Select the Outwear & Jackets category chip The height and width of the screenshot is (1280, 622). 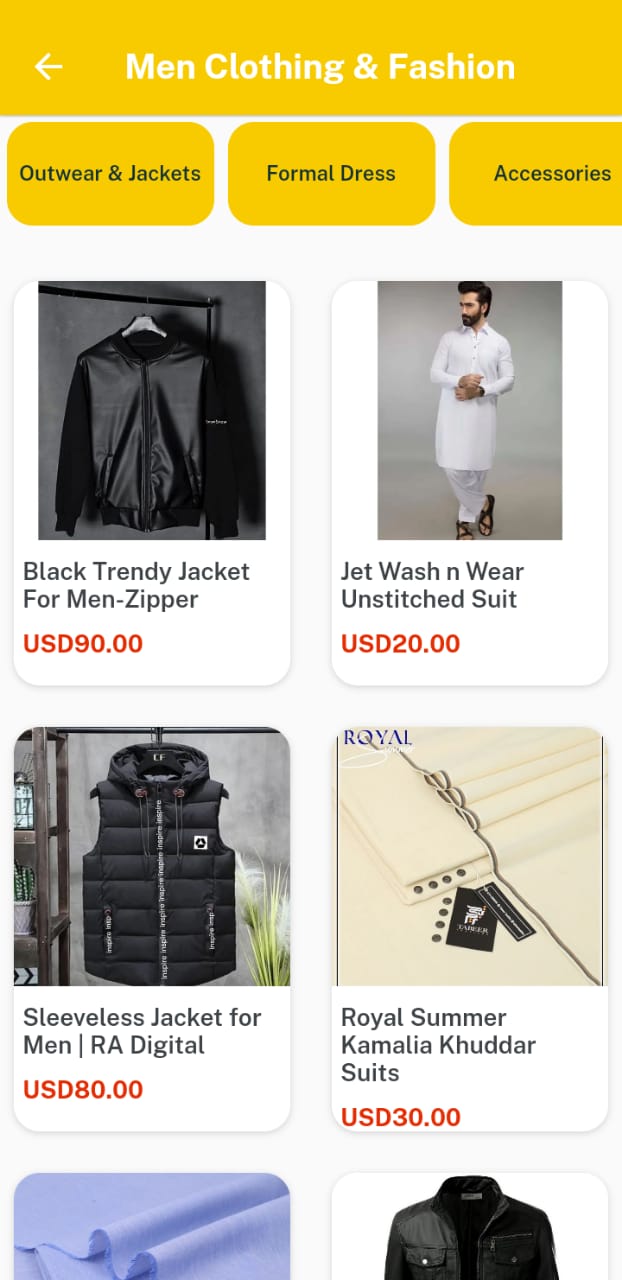pos(110,173)
